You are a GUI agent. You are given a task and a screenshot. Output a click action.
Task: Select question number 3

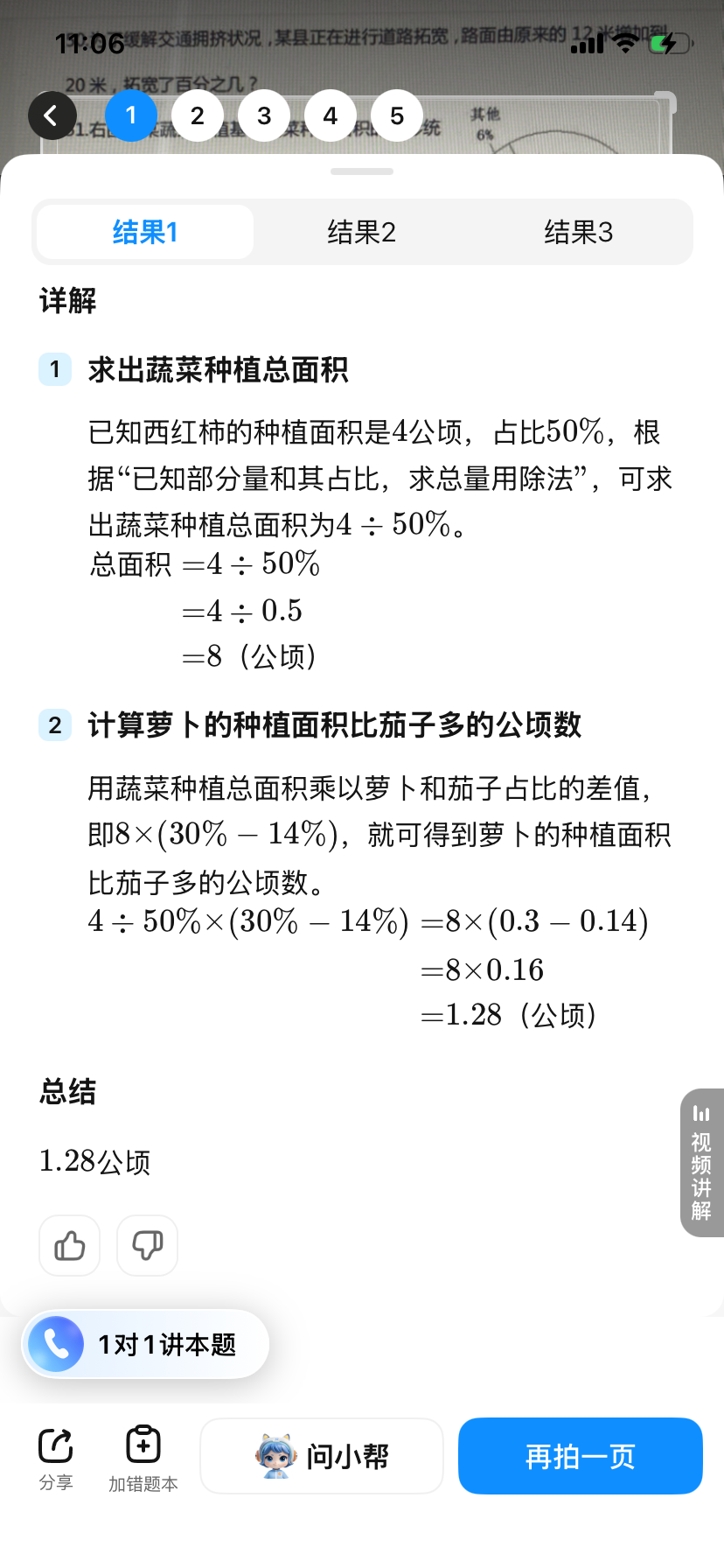(264, 115)
